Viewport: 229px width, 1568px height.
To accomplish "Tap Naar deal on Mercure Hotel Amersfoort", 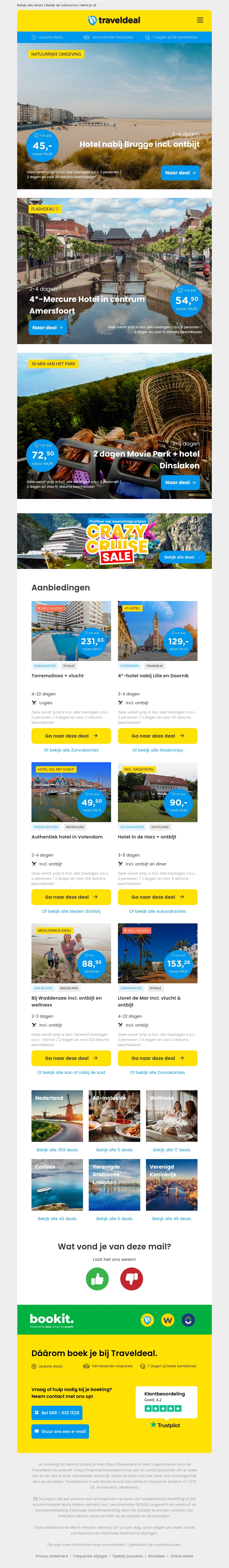I will click(47, 327).
